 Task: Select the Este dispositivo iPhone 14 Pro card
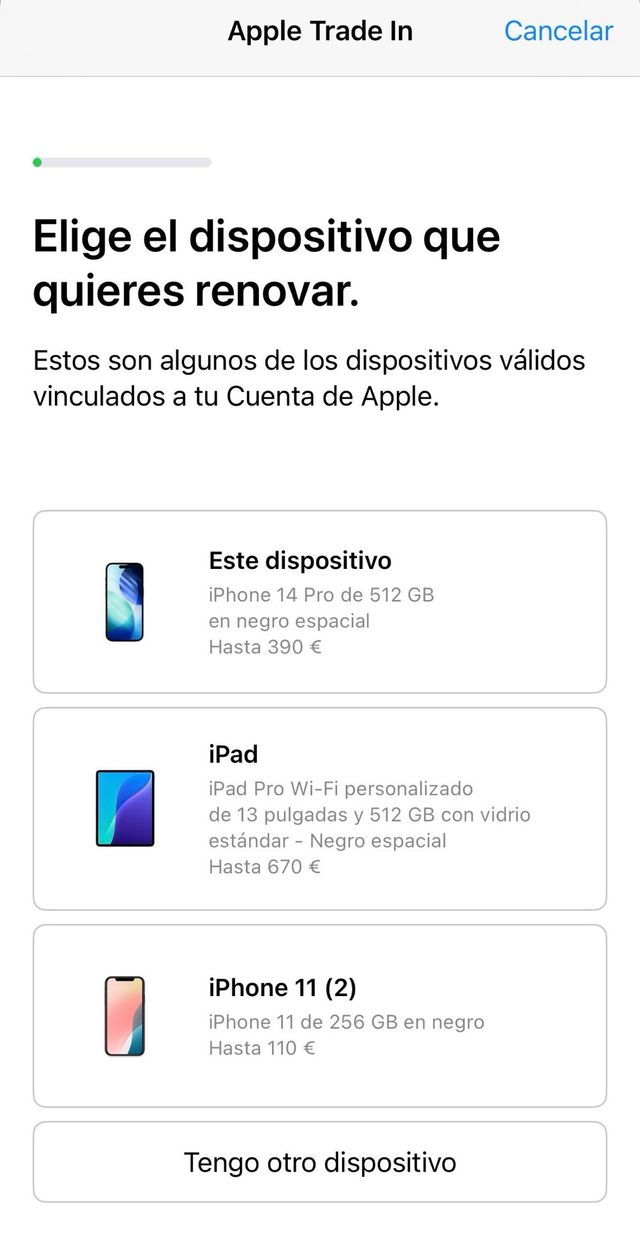[x=320, y=602]
